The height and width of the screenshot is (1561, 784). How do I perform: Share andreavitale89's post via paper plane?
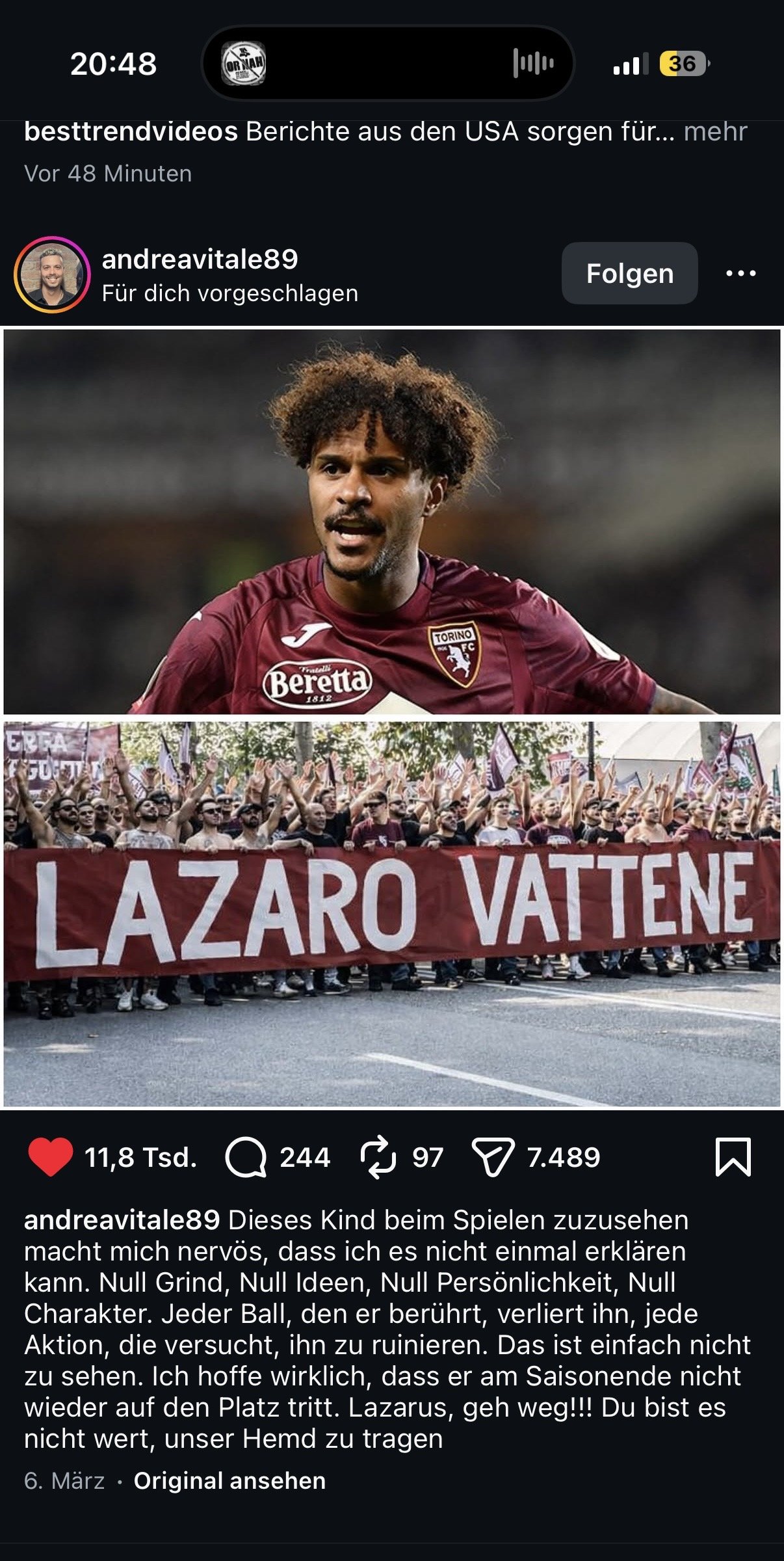point(493,1157)
